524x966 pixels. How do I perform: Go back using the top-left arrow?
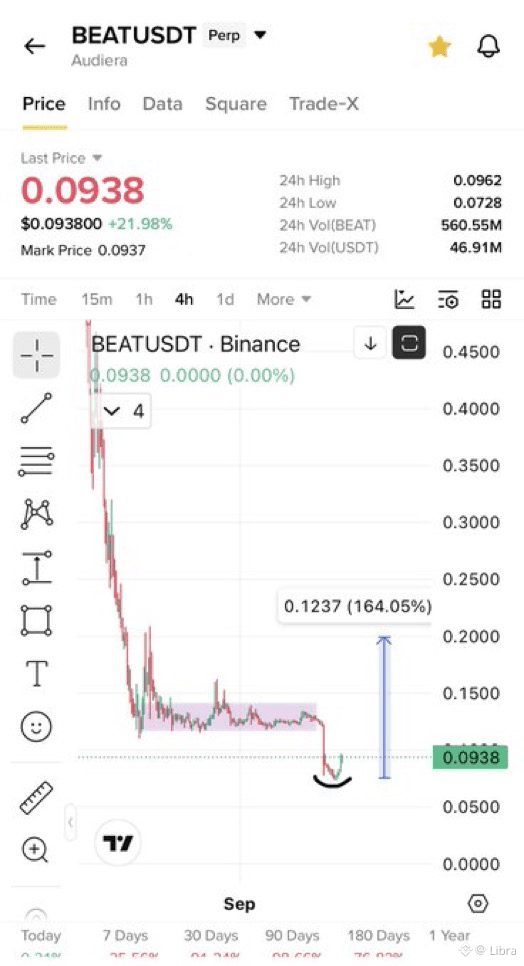point(34,46)
